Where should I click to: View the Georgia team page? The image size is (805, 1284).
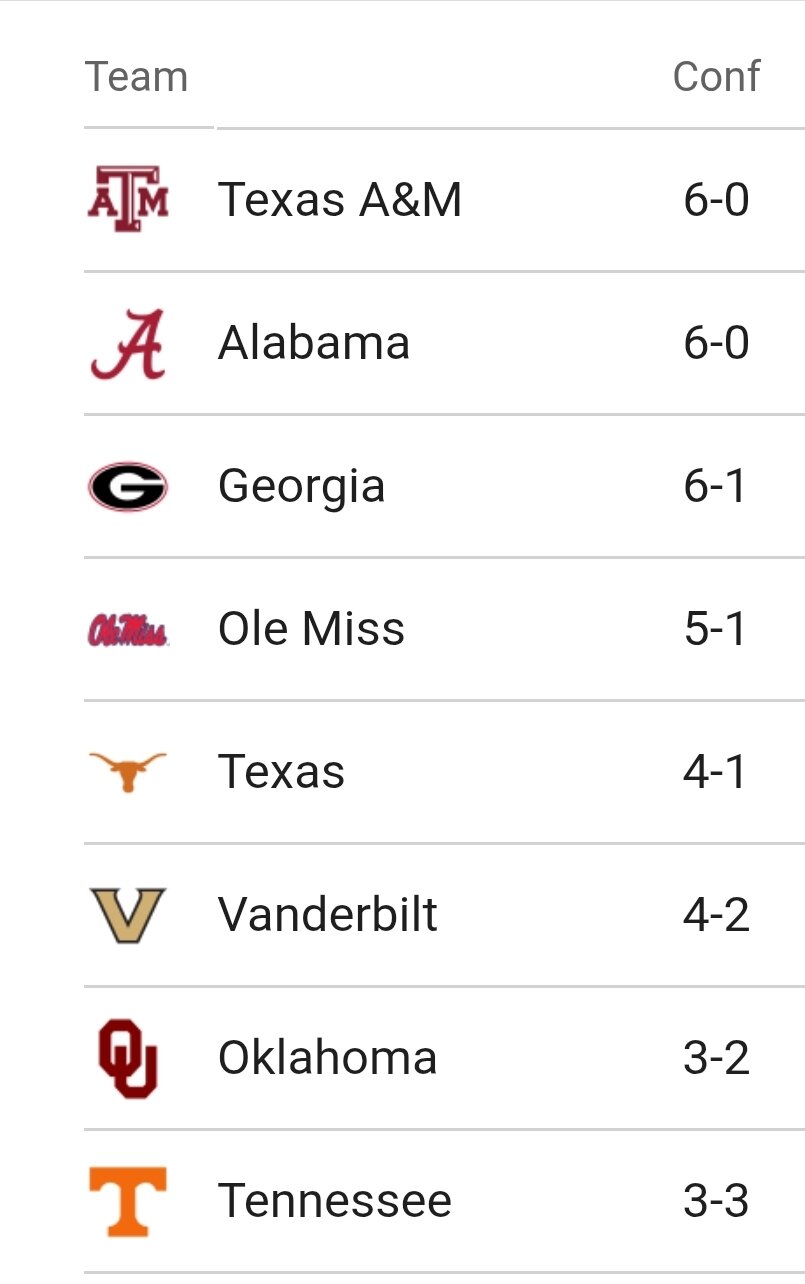(301, 487)
